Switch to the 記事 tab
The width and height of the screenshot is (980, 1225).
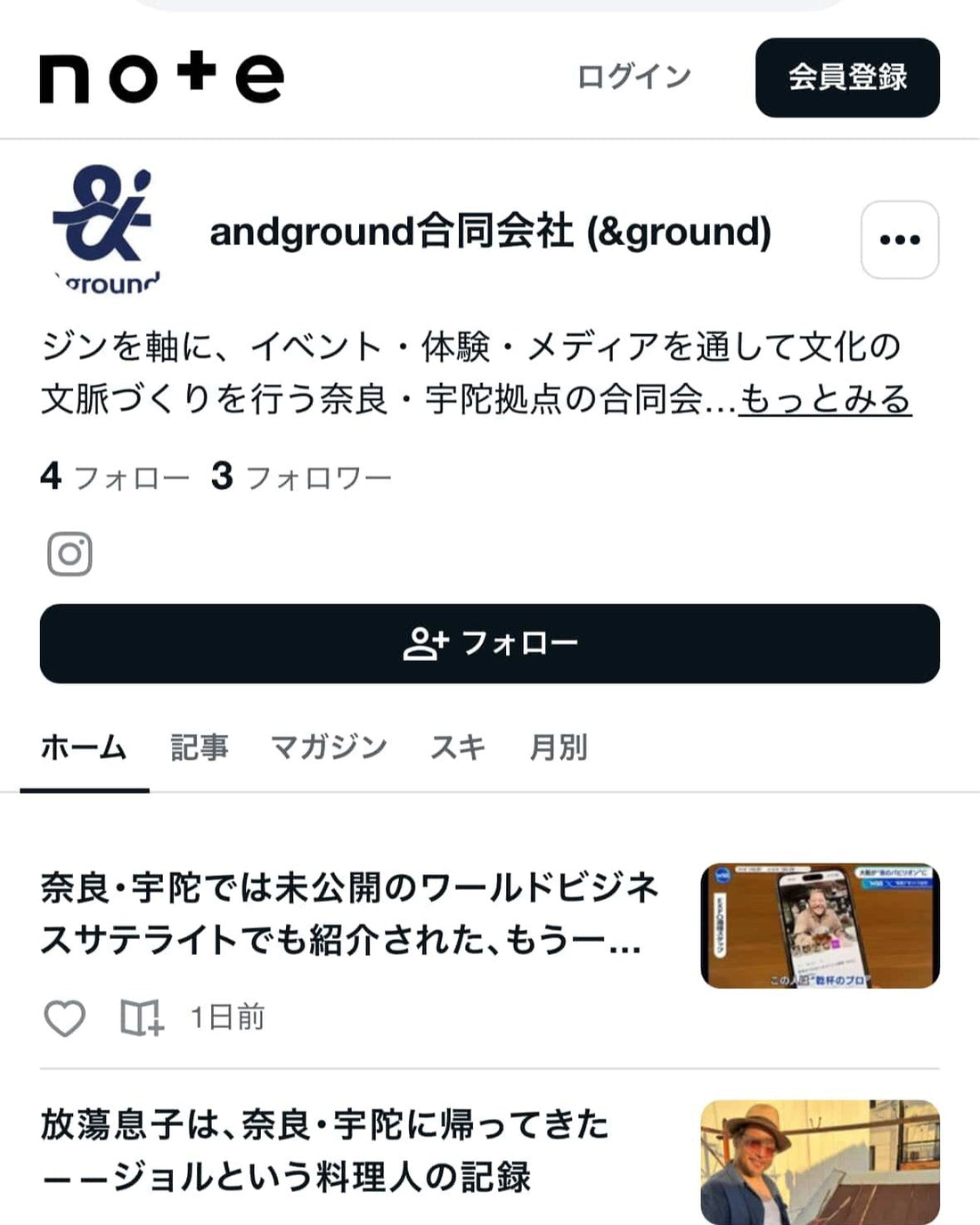click(x=199, y=748)
